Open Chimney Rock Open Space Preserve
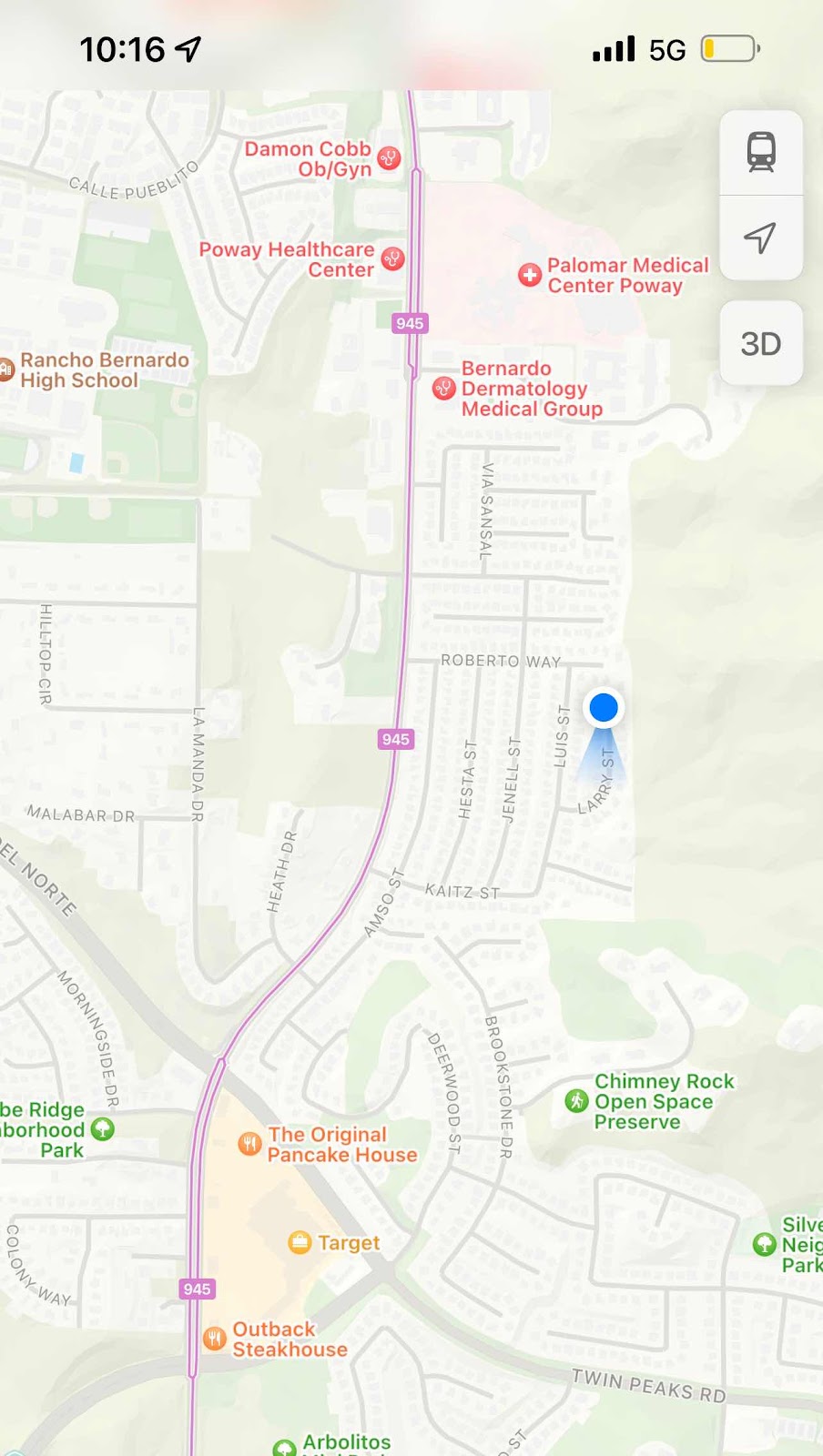The width and height of the screenshot is (823, 1456). click(x=576, y=1101)
